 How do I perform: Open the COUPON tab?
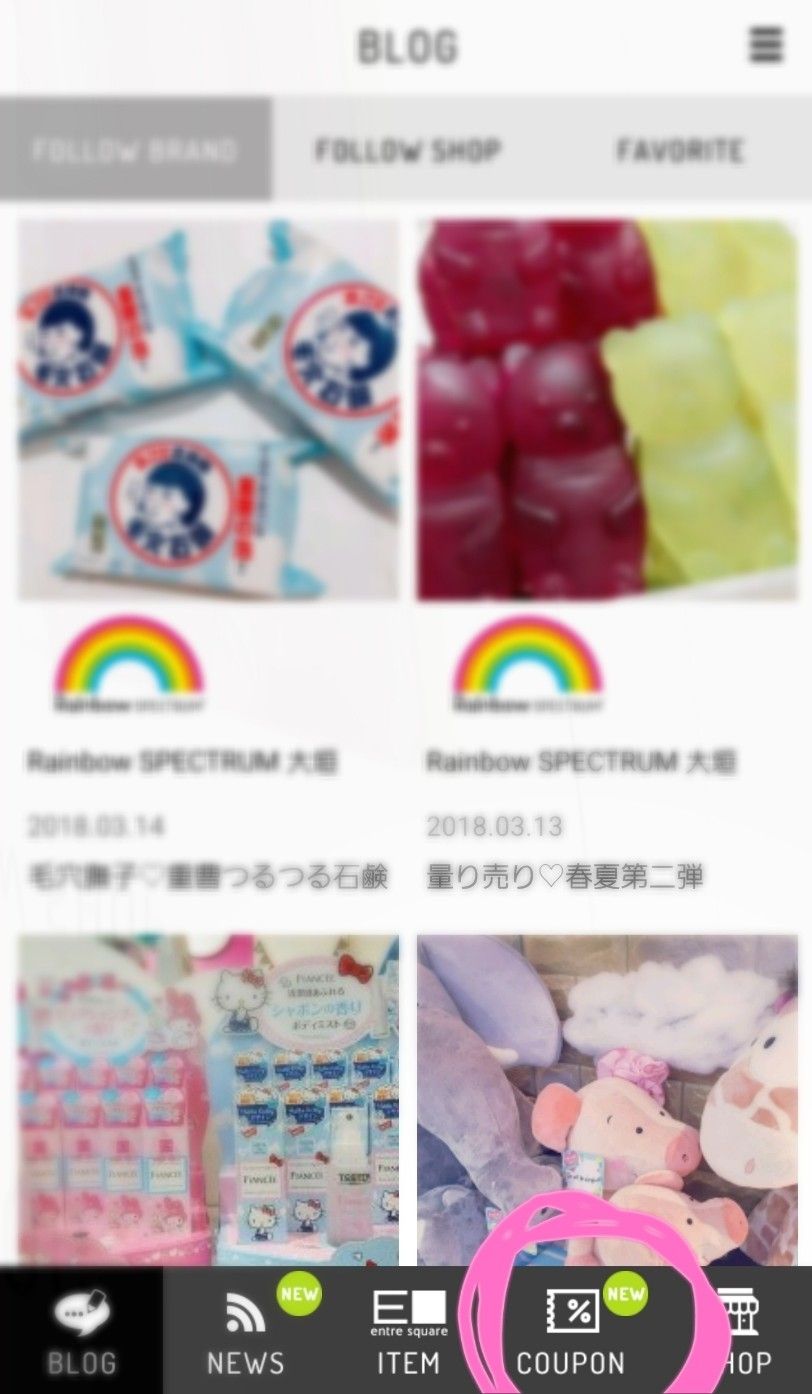(571, 1332)
